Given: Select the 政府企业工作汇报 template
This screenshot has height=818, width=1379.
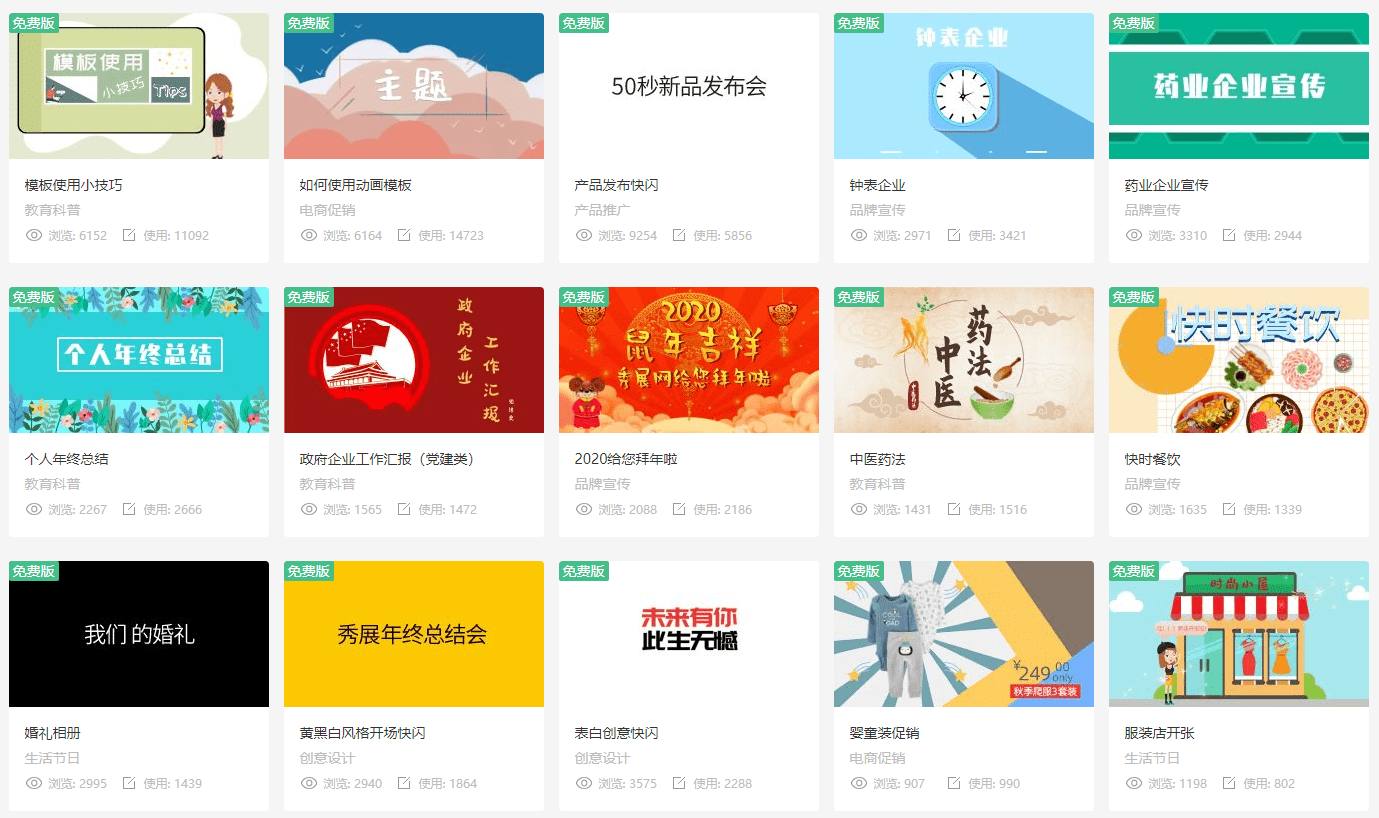Looking at the screenshot, I should [x=413, y=361].
